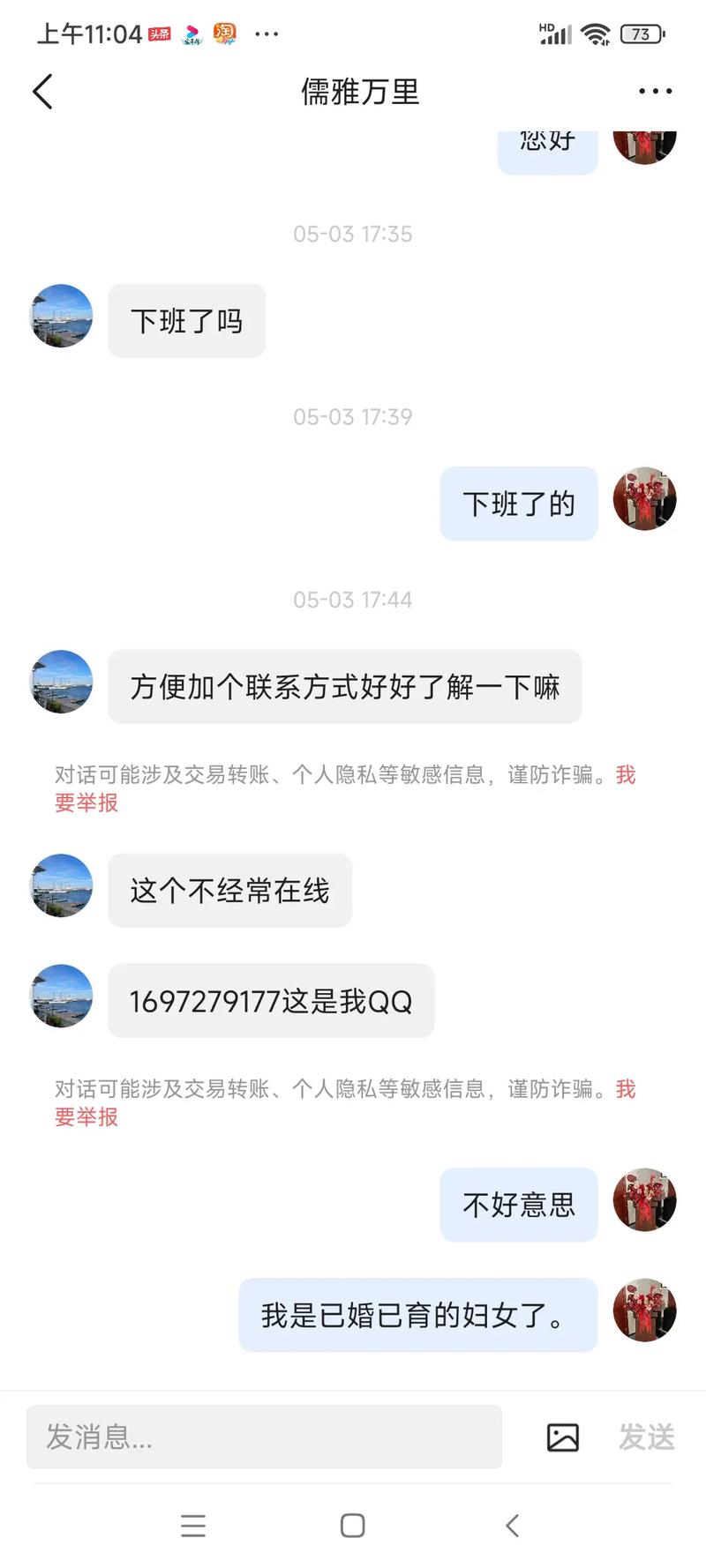Open the three-dot more options menu
This screenshot has width=706, height=1568.
pos(655,92)
